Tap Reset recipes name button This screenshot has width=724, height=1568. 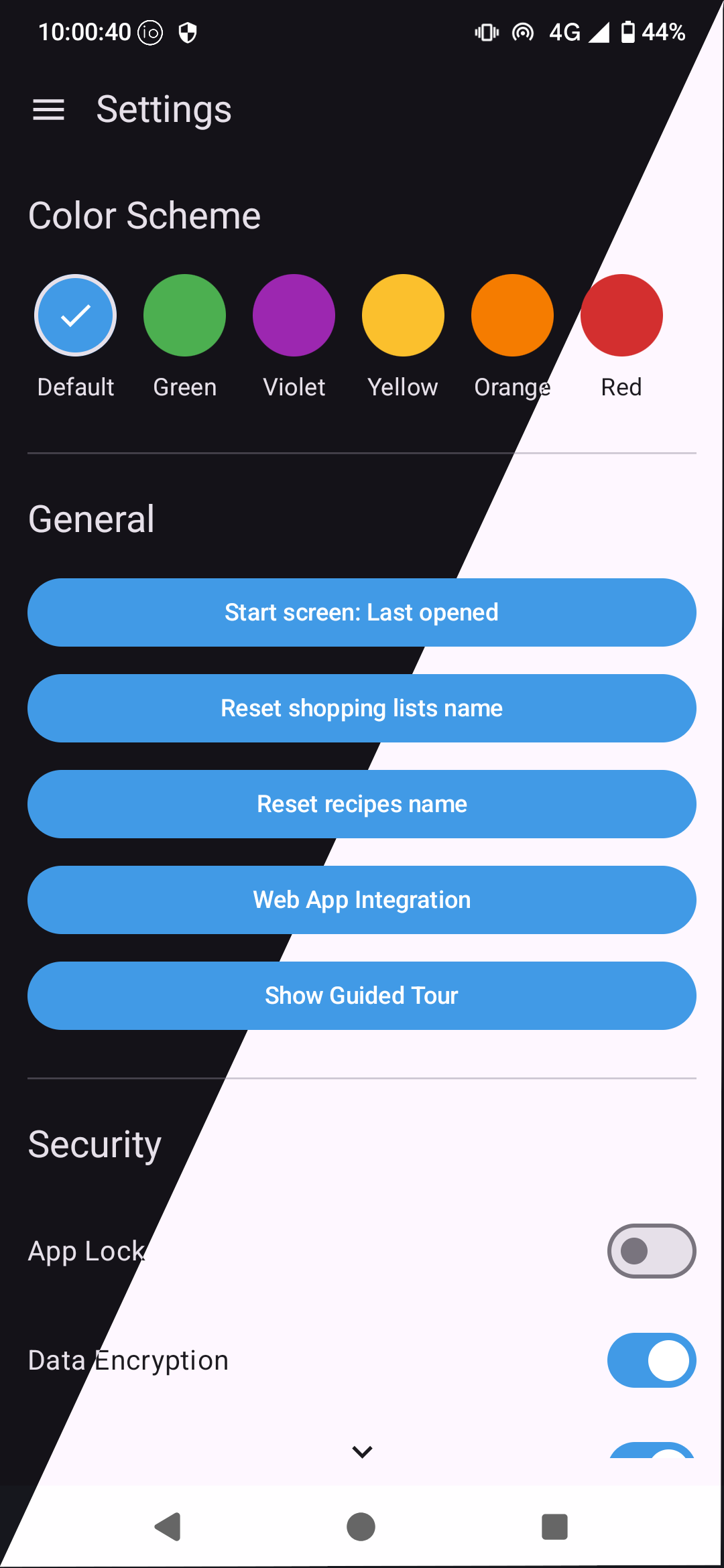click(x=362, y=804)
